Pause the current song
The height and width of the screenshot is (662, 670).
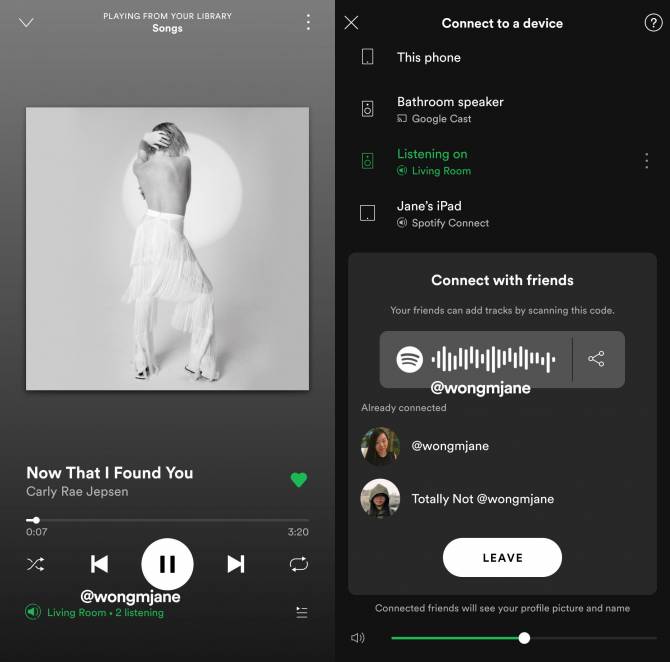coord(167,564)
